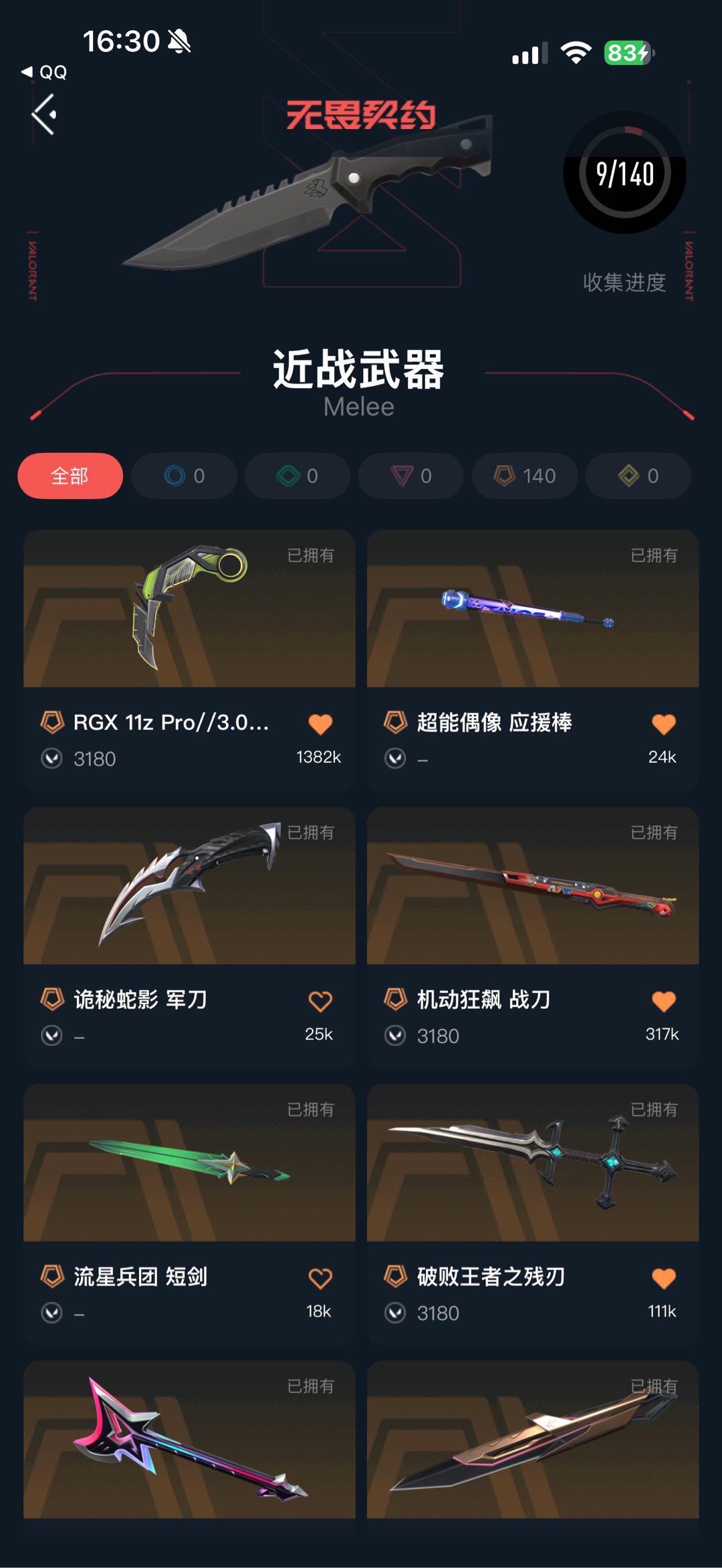Like the 诡秘蛇影 军刀 skin
The height and width of the screenshot is (1568, 722).
pos(320,1001)
